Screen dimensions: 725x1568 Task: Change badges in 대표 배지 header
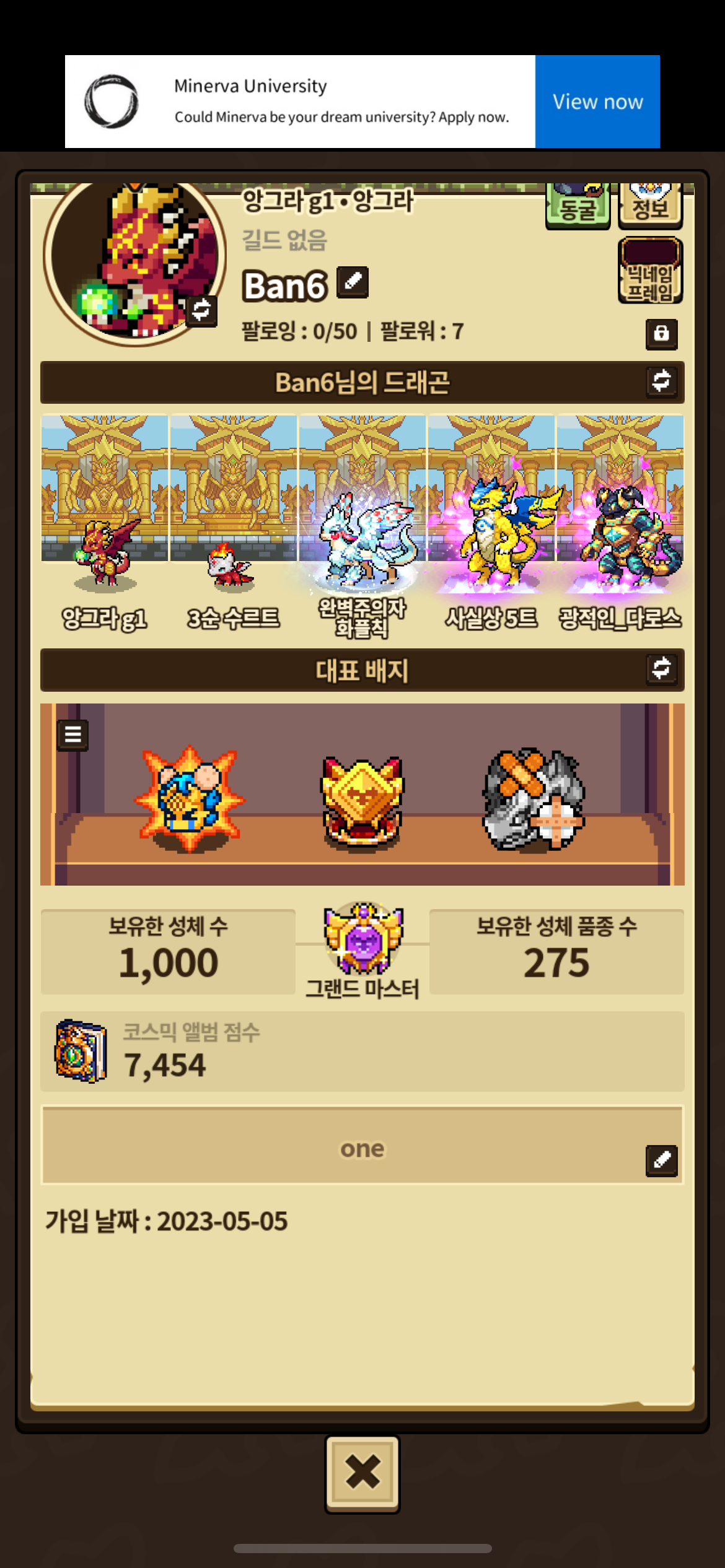point(661,669)
